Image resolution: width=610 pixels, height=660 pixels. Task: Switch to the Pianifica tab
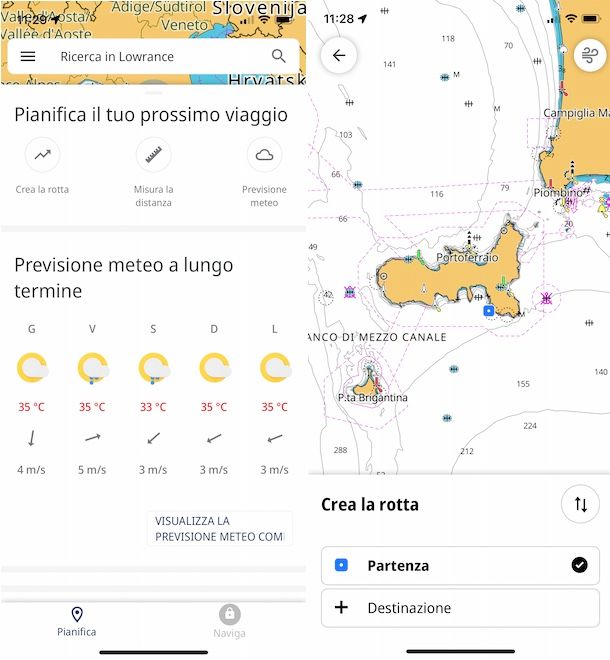77,622
